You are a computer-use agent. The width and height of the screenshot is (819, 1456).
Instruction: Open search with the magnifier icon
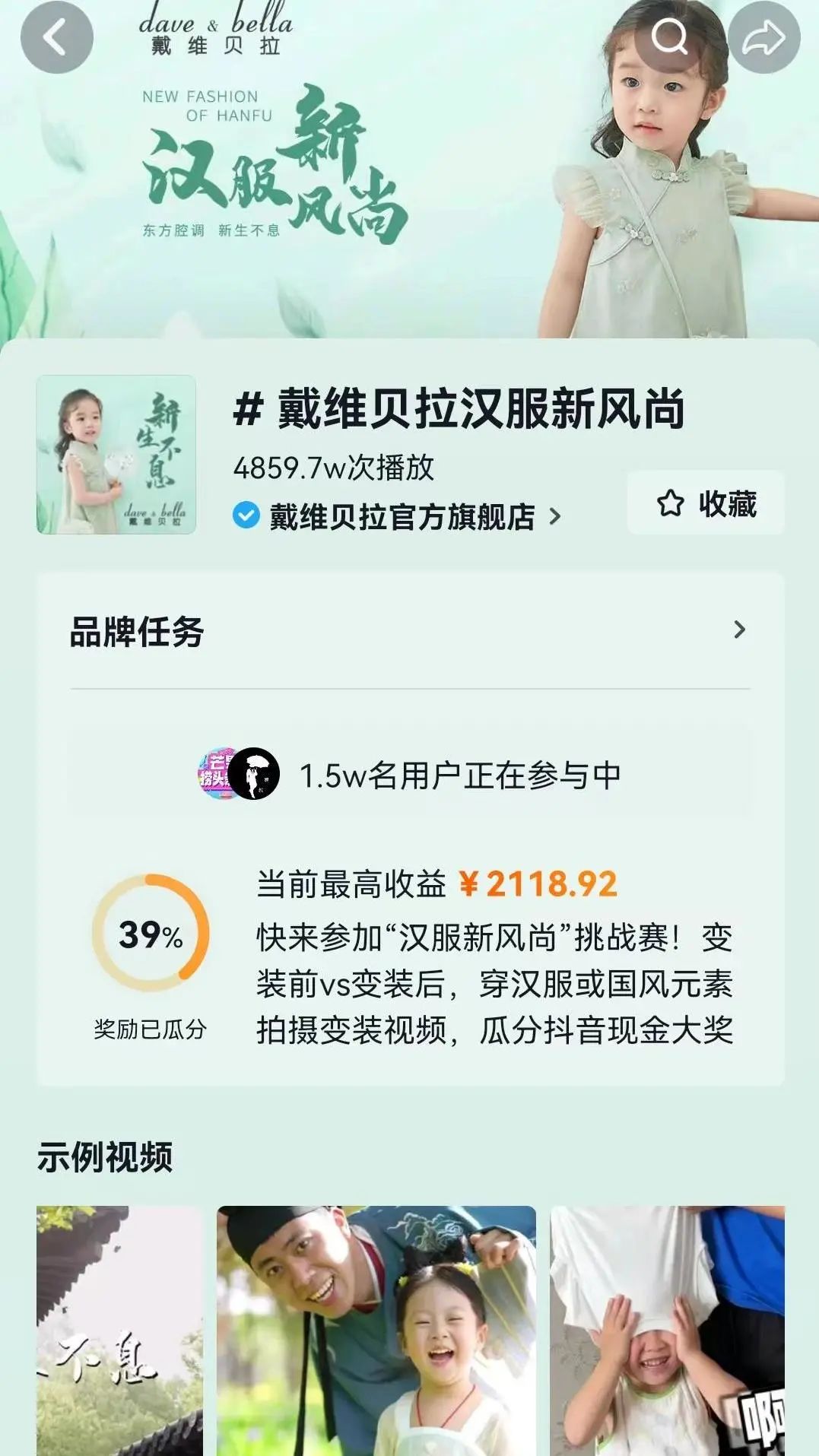tap(669, 36)
